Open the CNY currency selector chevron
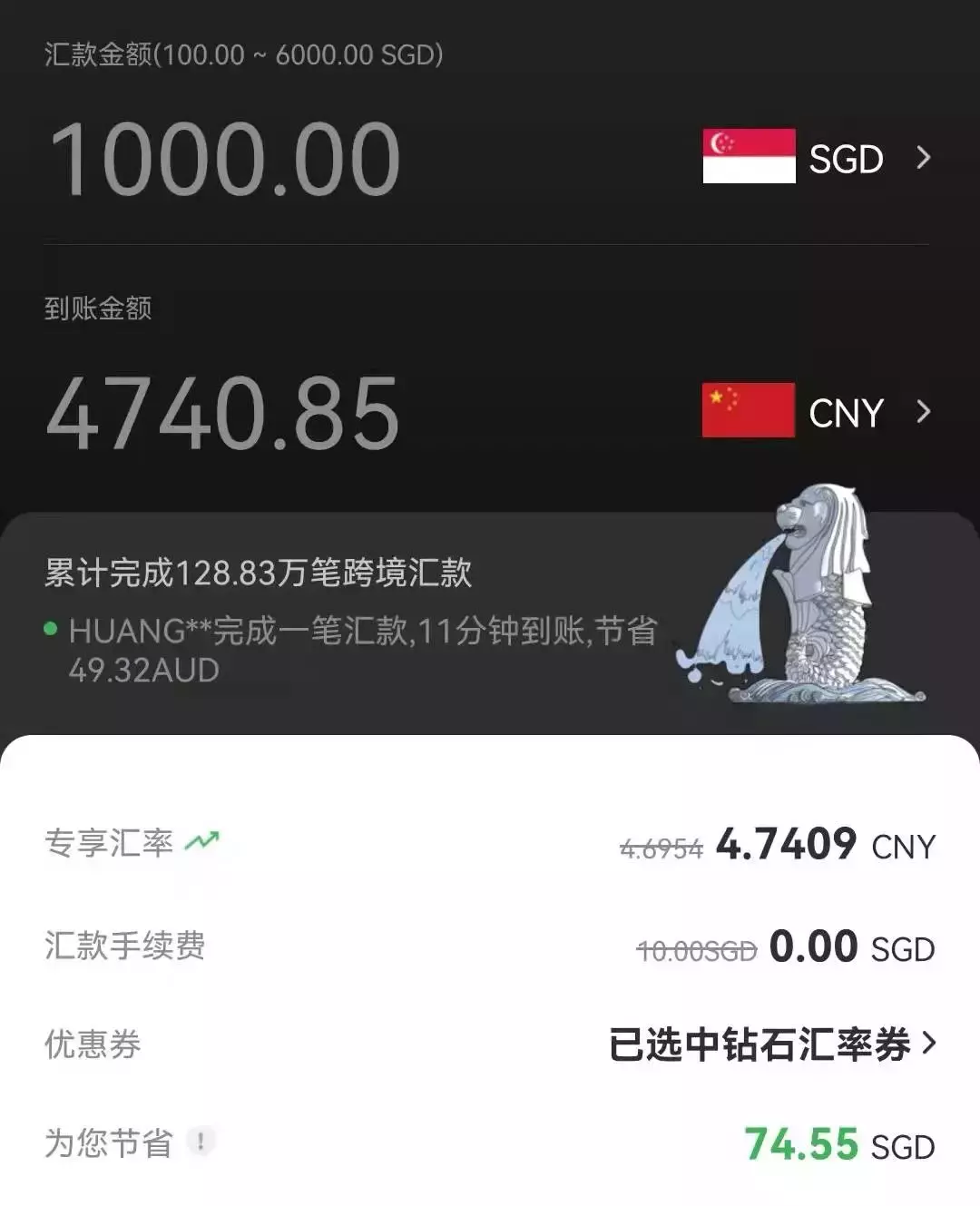The width and height of the screenshot is (980, 1206). pos(926,410)
